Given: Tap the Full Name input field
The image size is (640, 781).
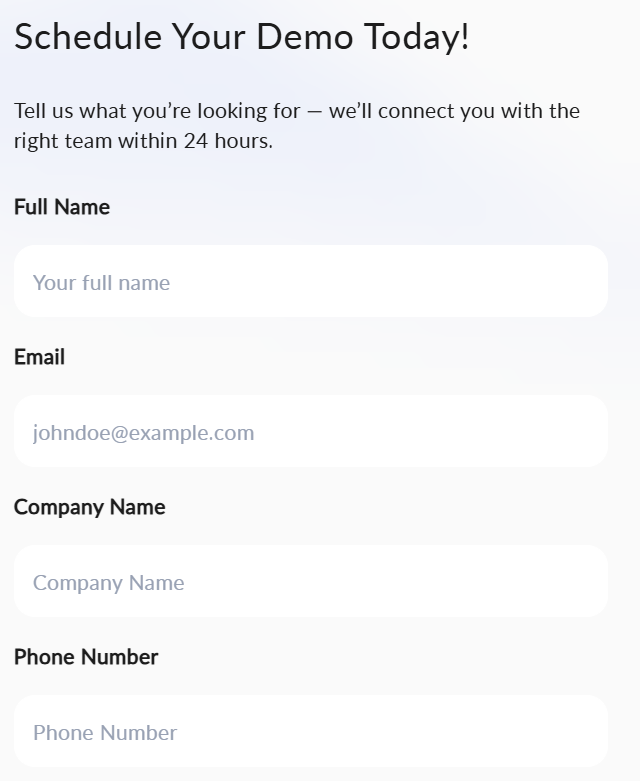Looking at the screenshot, I should pos(310,282).
